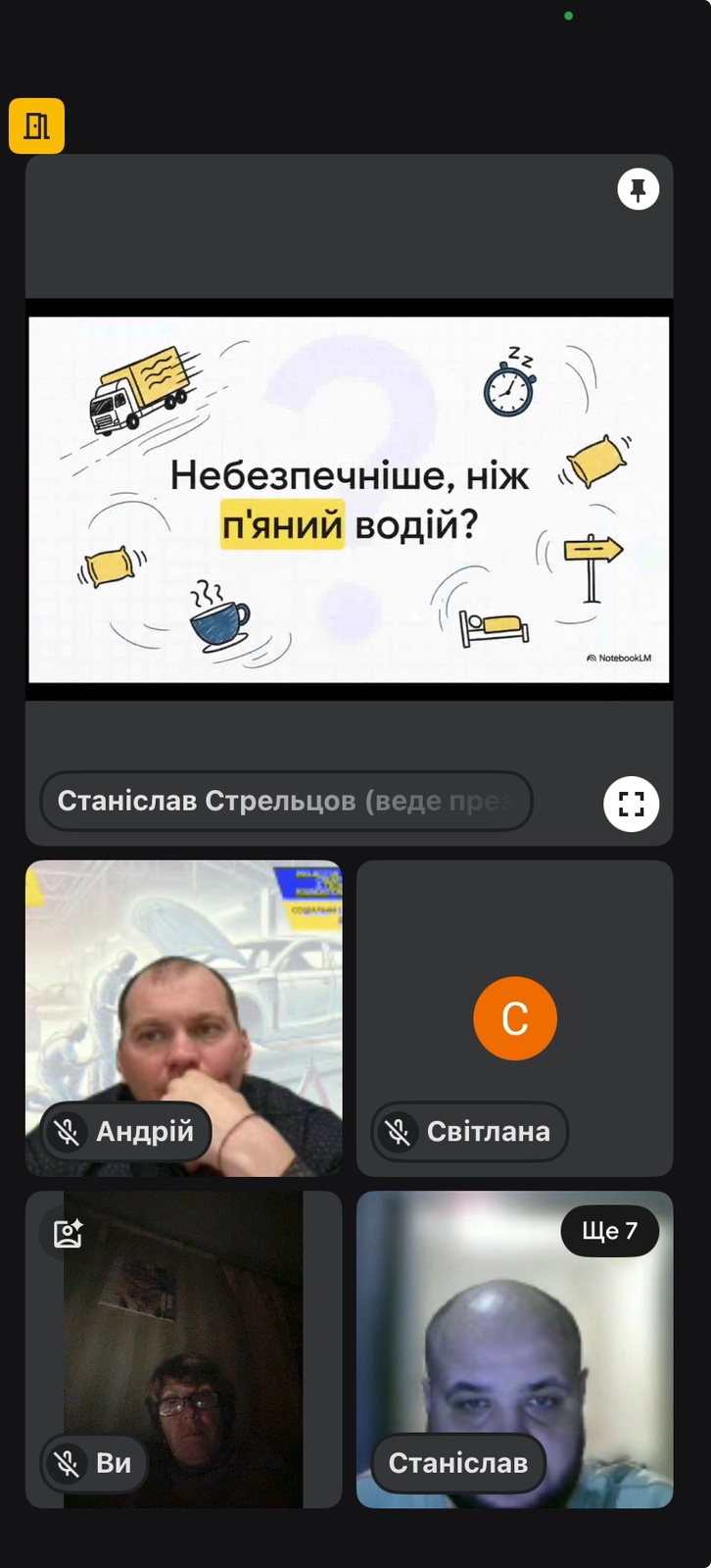Open the shared presentation tile

click(x=349, y=499)
